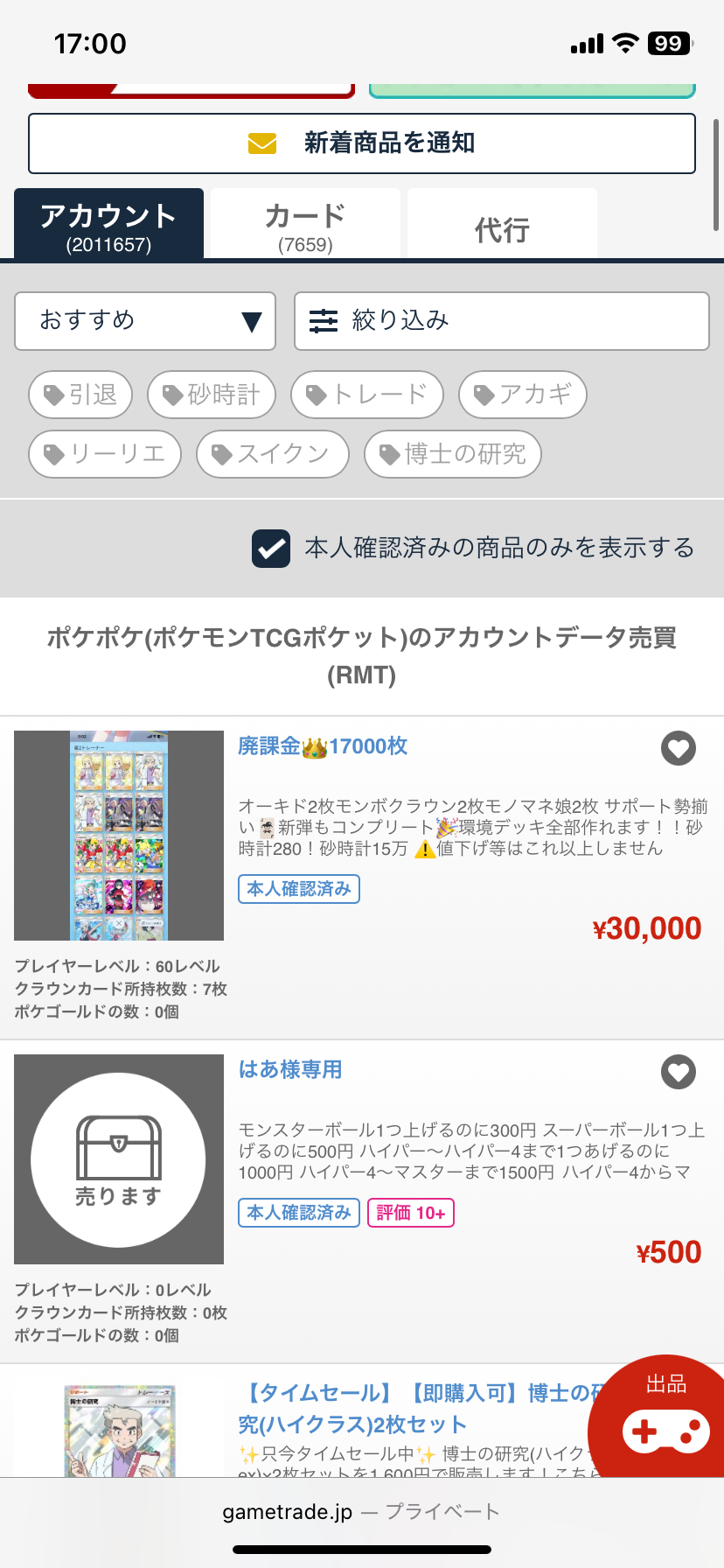This screenshot has height=1568, width=724.
Task: Tap the red 出品 floating button
Action: (x=666, y=1417)
